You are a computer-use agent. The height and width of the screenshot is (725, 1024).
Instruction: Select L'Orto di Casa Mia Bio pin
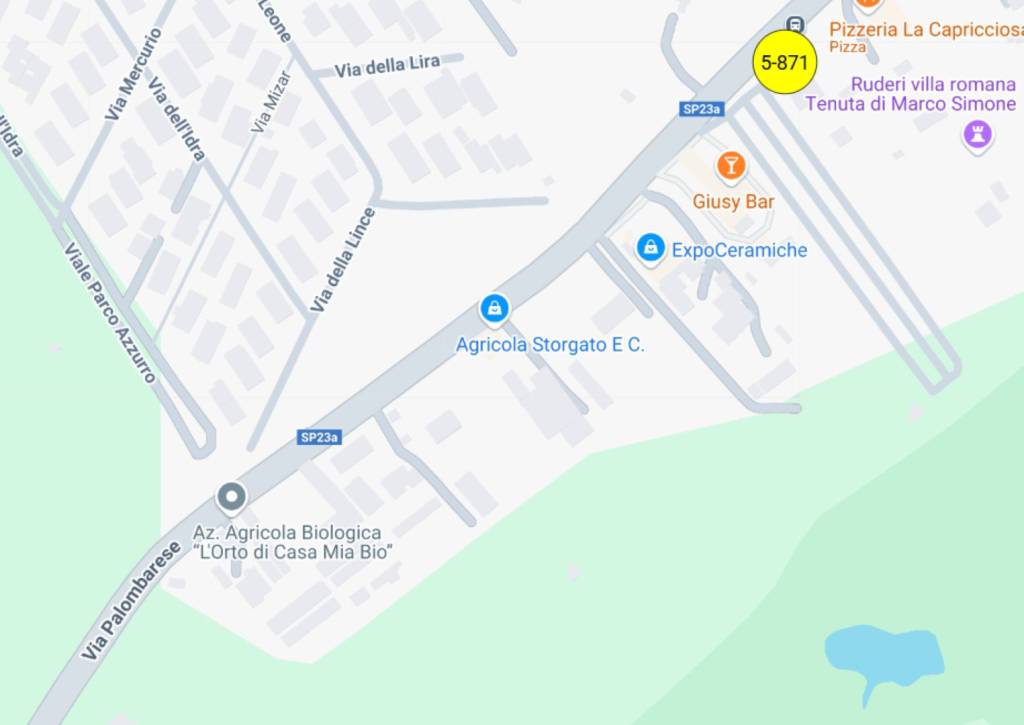(232, 496)
